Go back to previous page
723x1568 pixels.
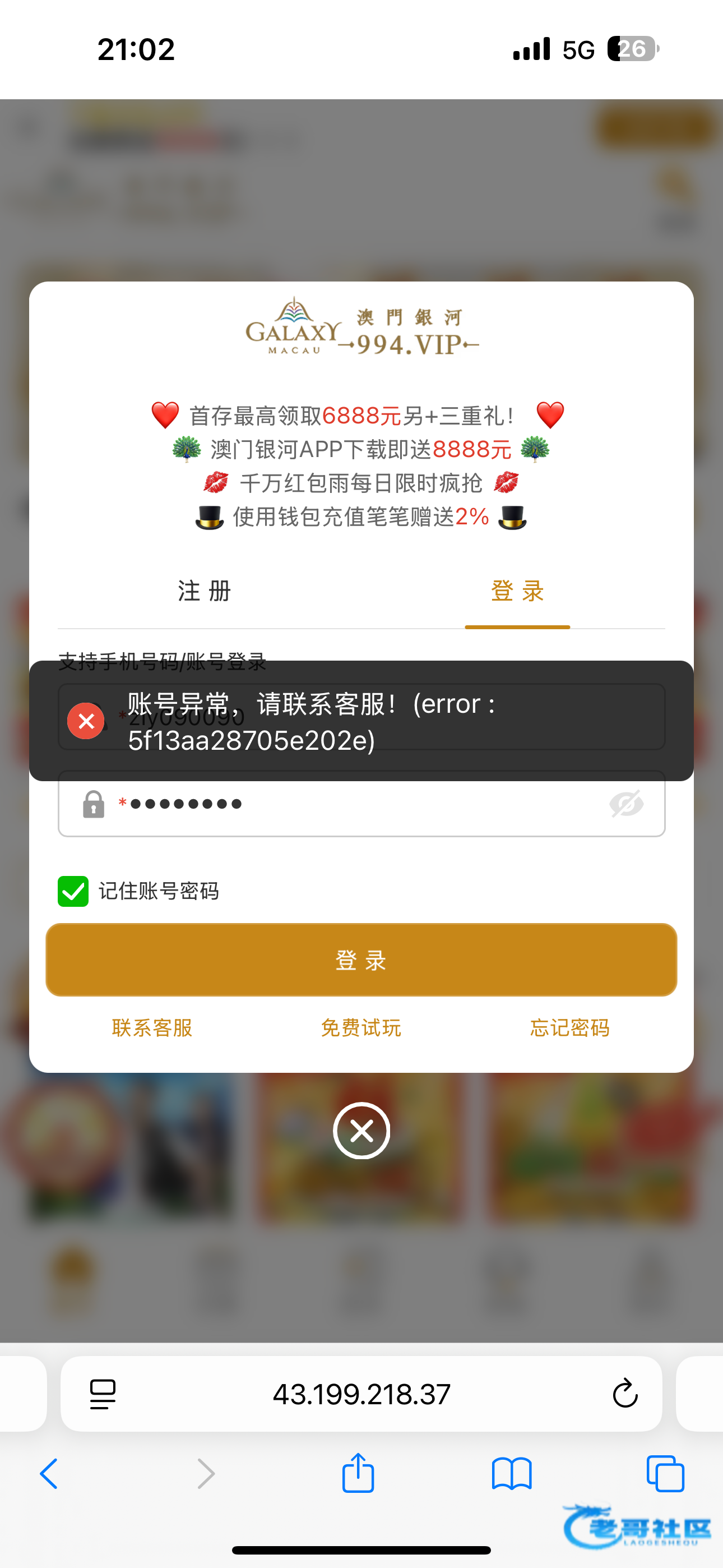(x=49, y=1474)
